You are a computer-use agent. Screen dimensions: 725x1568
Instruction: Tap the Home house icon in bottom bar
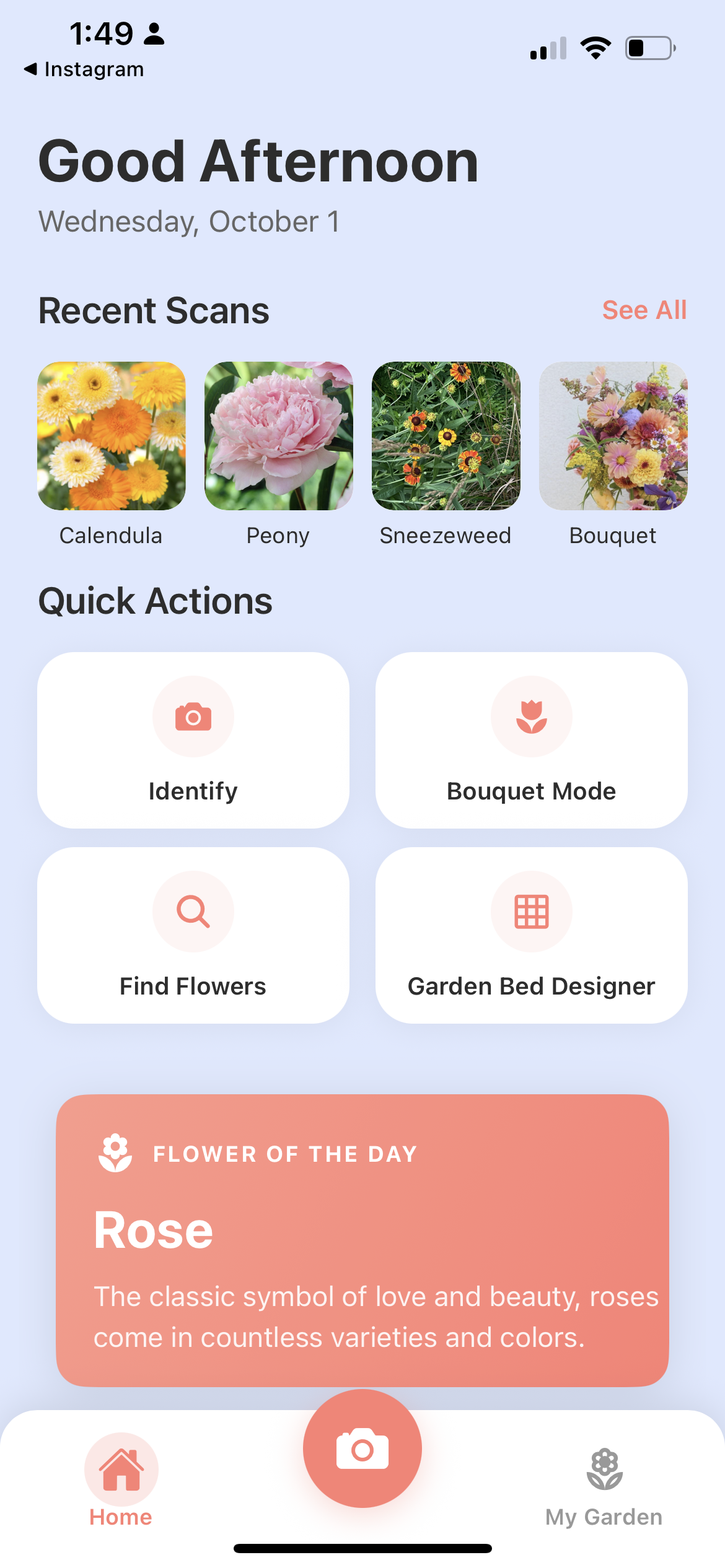121,1468
